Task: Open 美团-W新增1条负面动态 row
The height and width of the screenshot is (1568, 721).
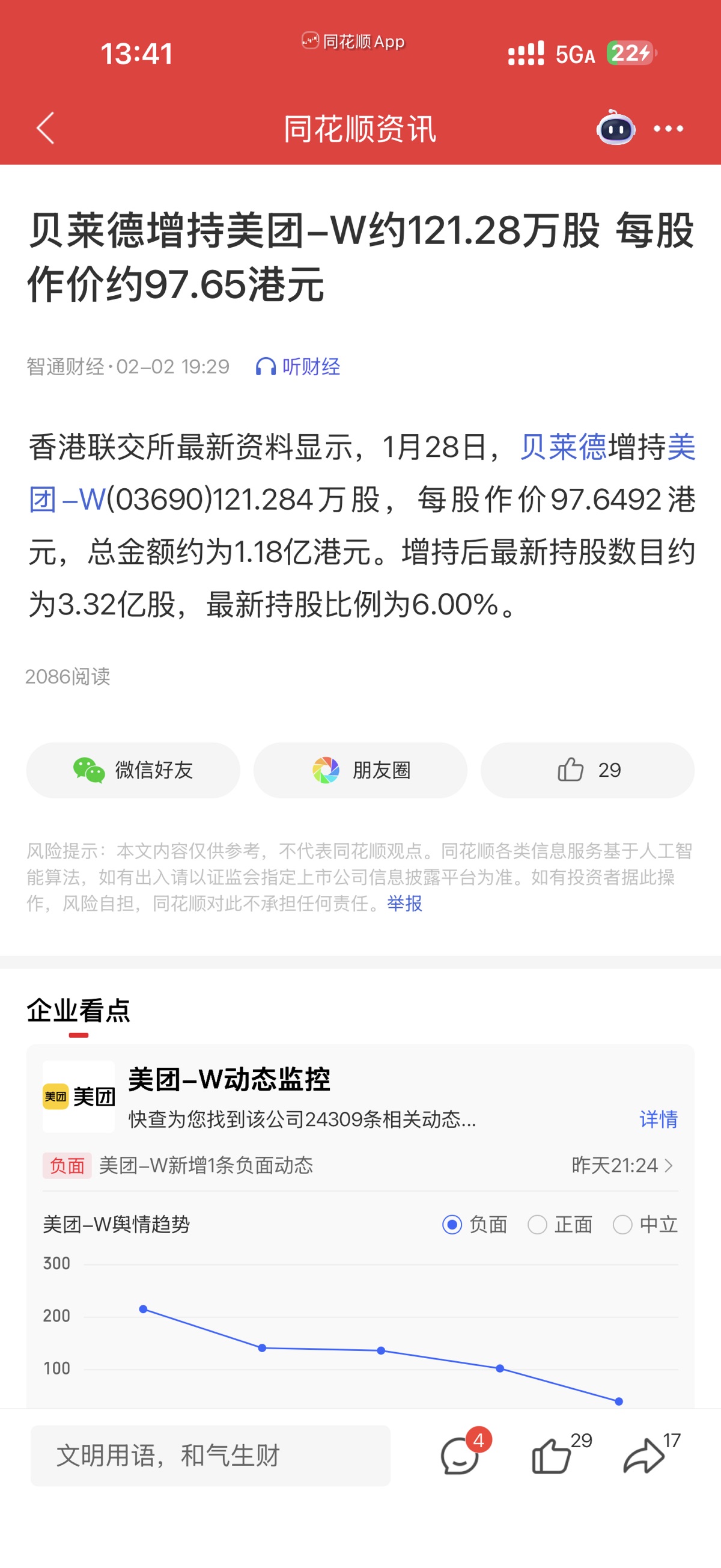Action: 360,1166
